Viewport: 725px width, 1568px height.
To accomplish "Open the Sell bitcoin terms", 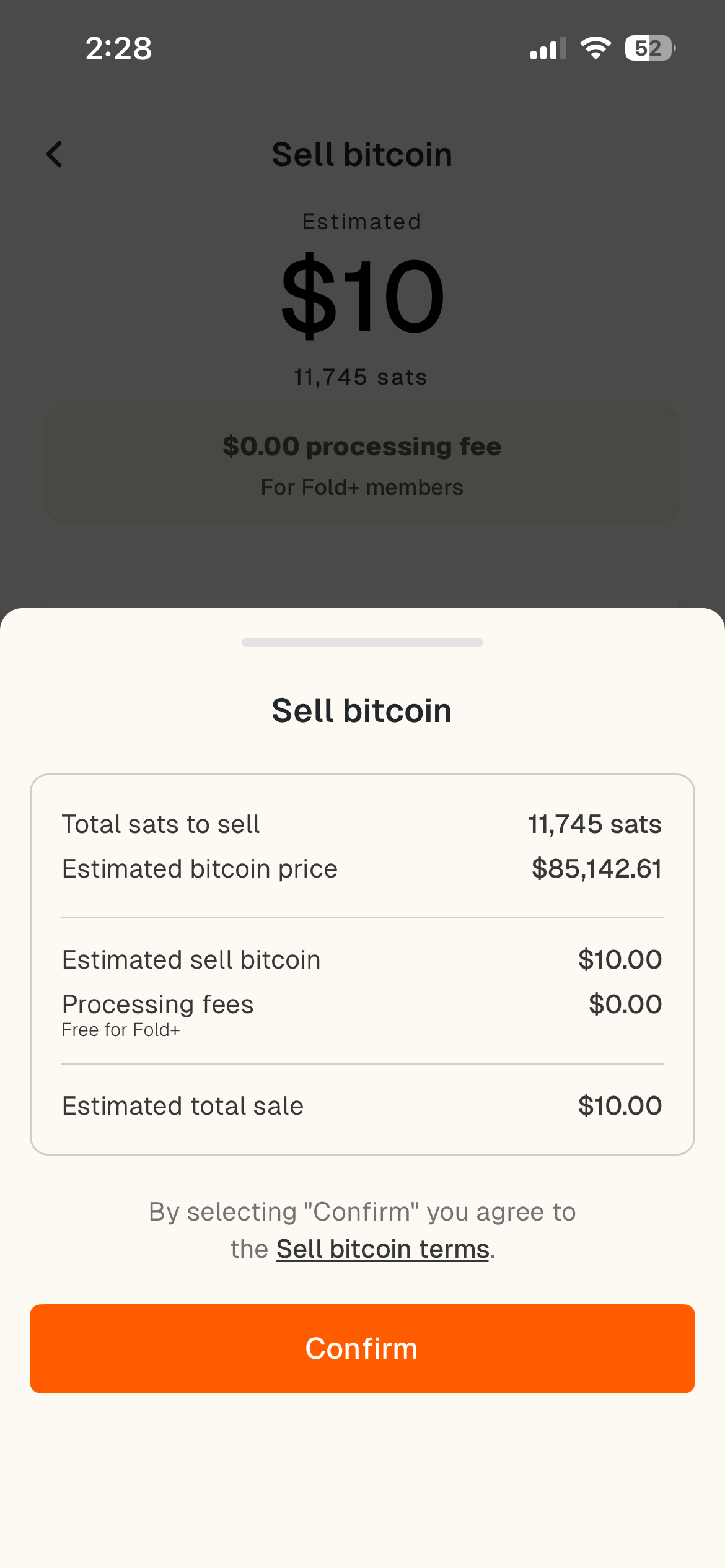I will tap(380, 1248).
